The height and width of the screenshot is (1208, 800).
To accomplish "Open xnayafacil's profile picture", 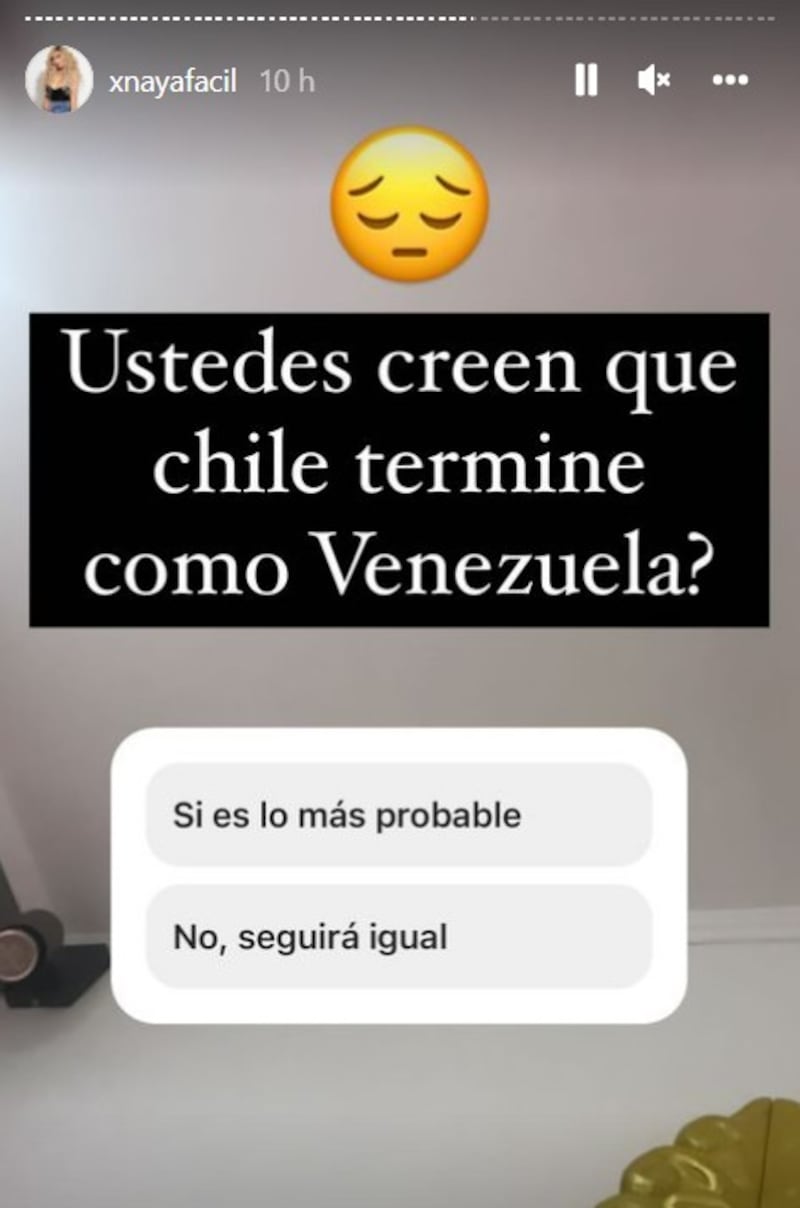I will tap(59, 80).
